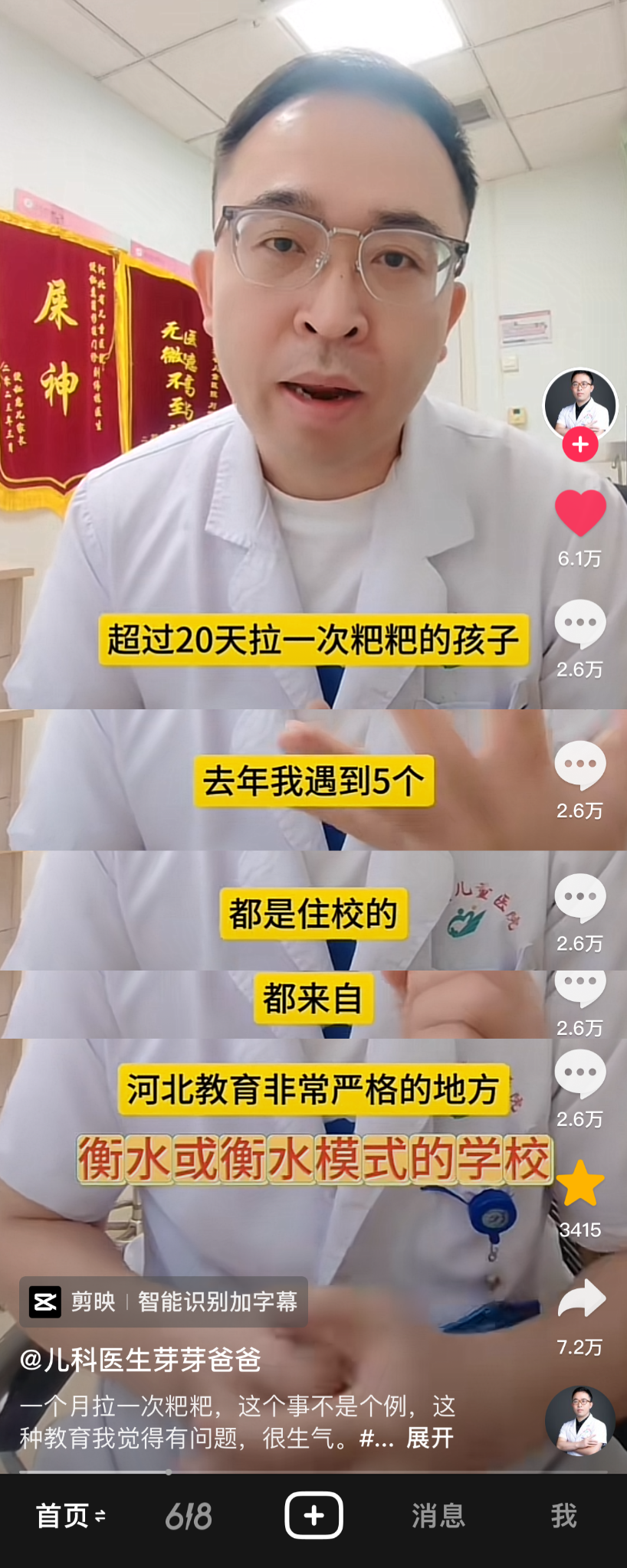Open the 剪映 智能识别加字幕 tag
The width and height of the screenshot is (627, 1568).
tap(163, 1301)
